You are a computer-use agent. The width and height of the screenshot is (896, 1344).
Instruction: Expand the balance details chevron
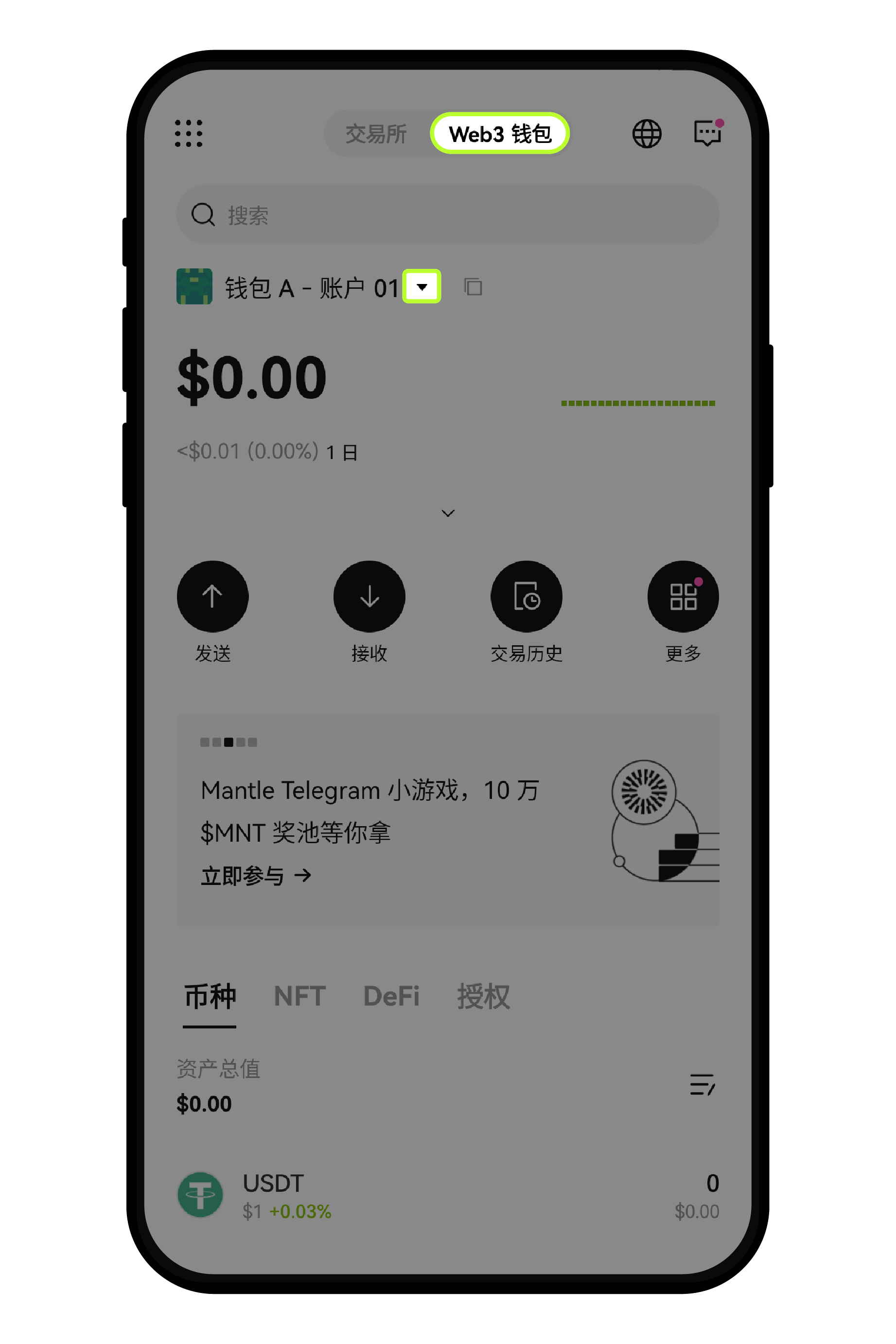click(x=448, y=513)
